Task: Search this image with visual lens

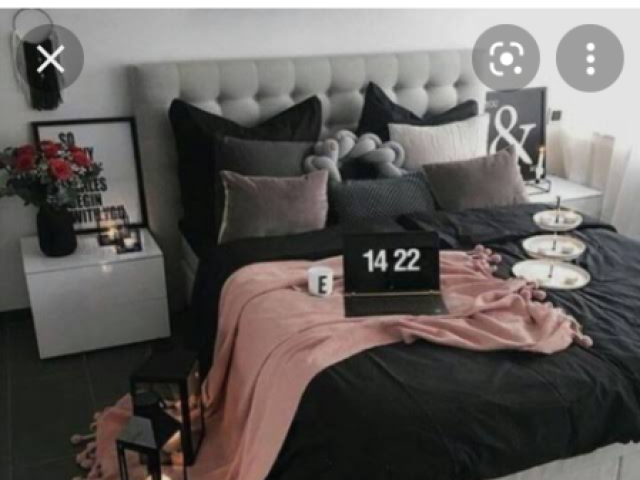Action: tap(506, 59)
